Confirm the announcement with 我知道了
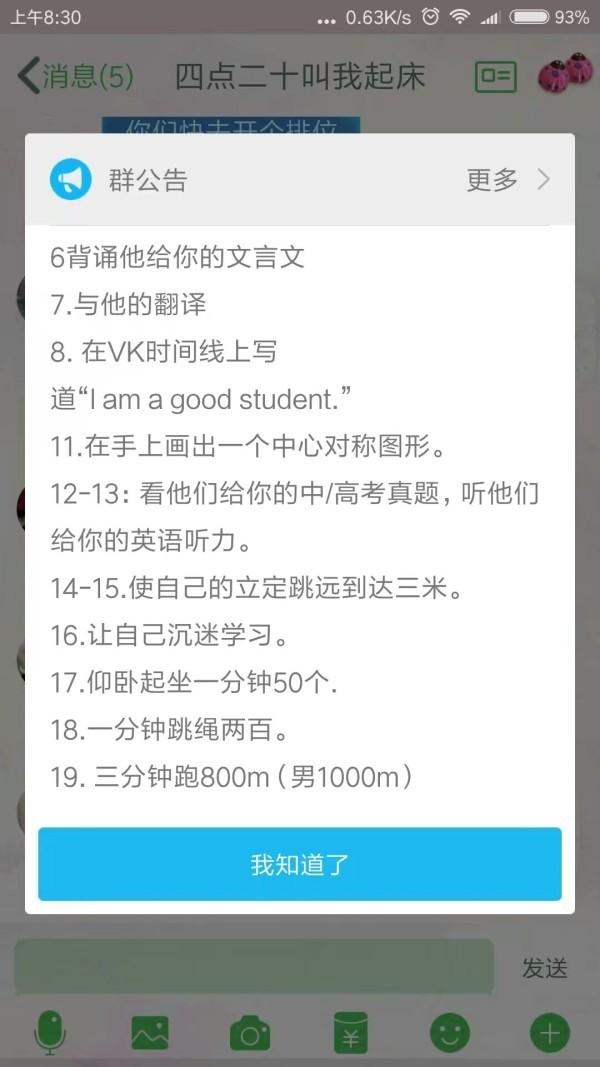Image resolution: width=600 pixels, height=1067 pixels. pos(300,864)
